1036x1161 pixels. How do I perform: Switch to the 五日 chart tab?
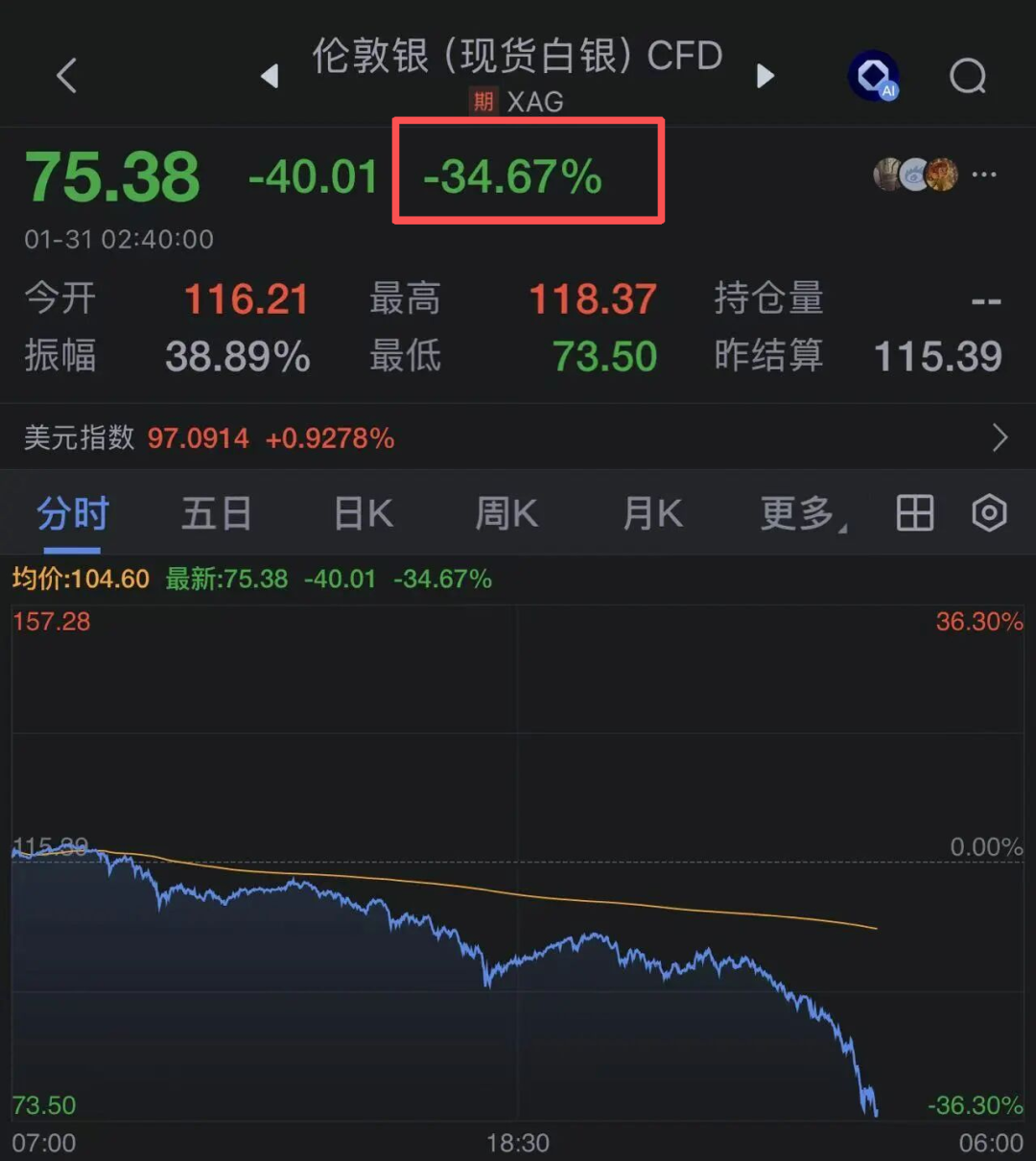click(217, 514)
